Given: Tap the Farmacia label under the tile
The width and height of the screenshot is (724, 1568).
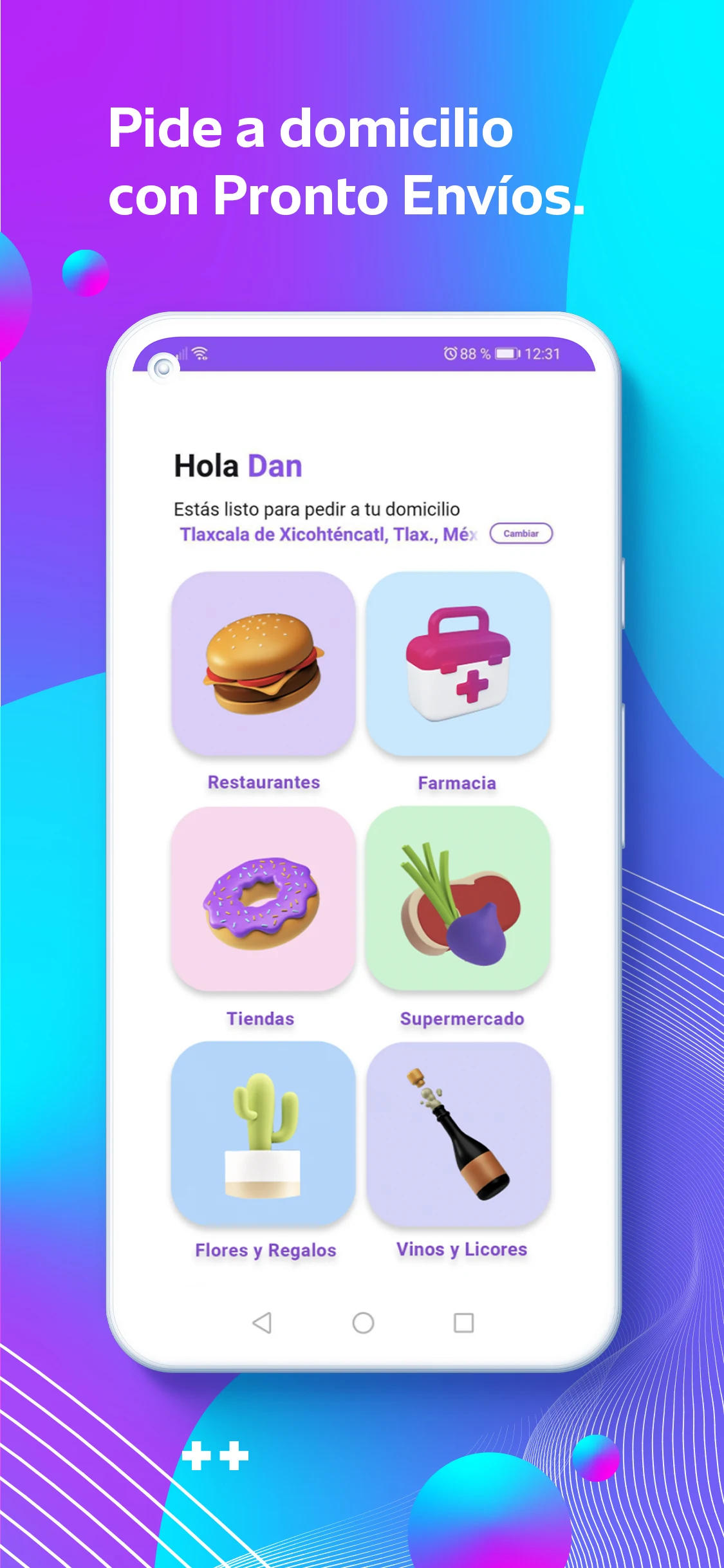Looking at the screenshot, I should click(x=456, y=783).
